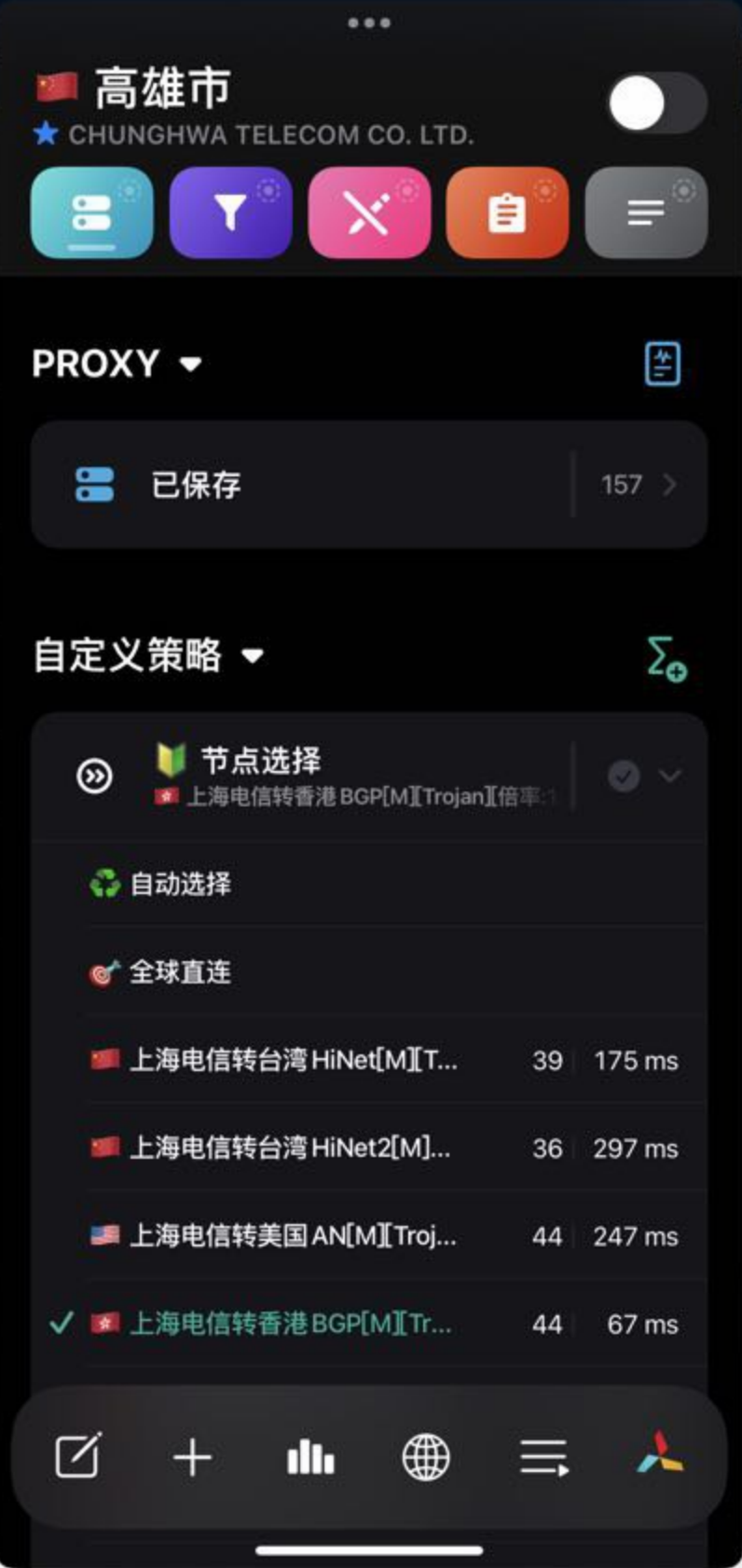This screenshot has width=742, height=1568.
Task: Toggle the main proxy connection switch
Action: point(656,103)
